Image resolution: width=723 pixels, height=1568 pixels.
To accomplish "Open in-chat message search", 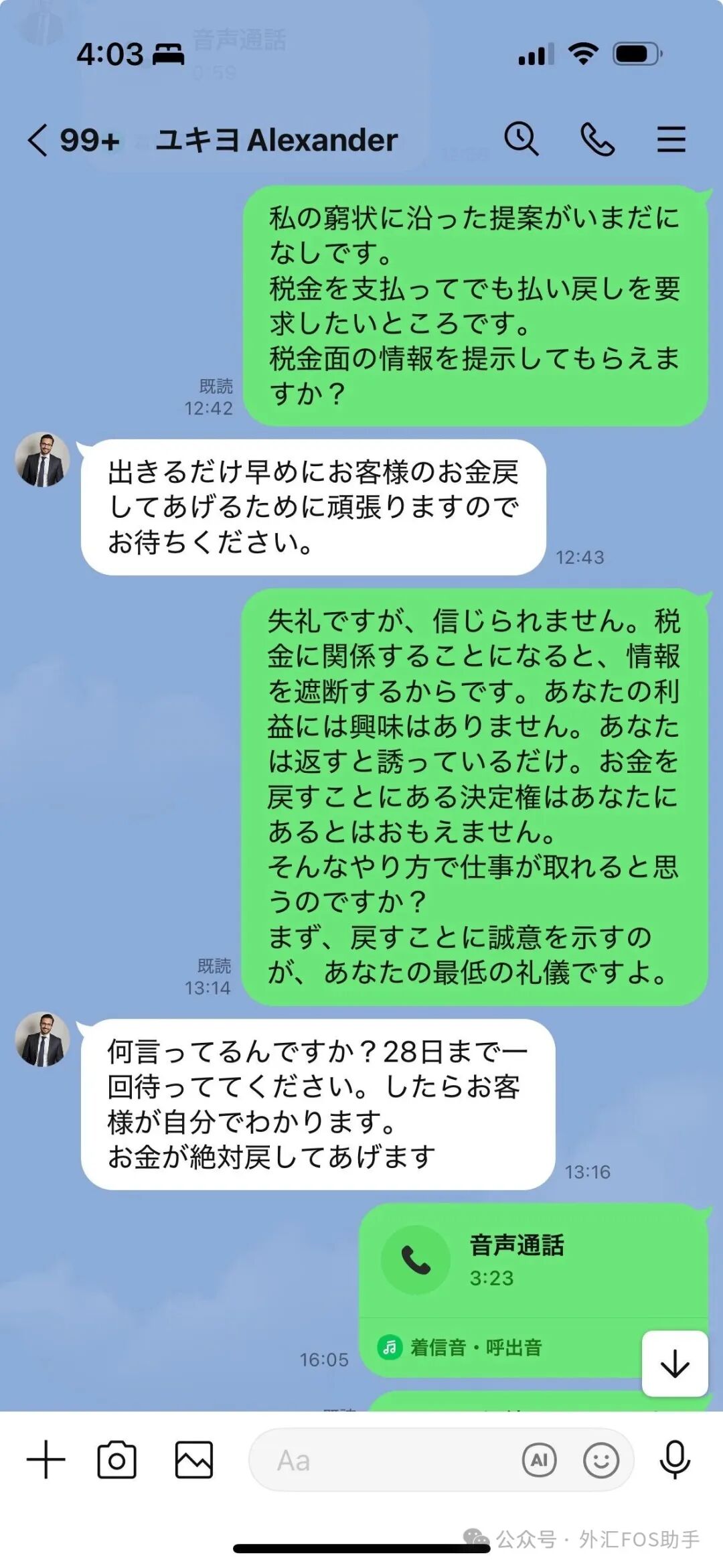I will click(x=523, y=139).
